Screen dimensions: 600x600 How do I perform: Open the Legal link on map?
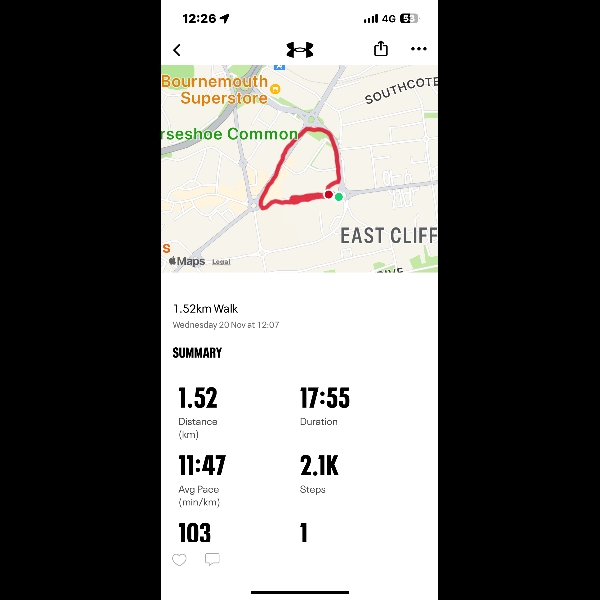point(221,262)
